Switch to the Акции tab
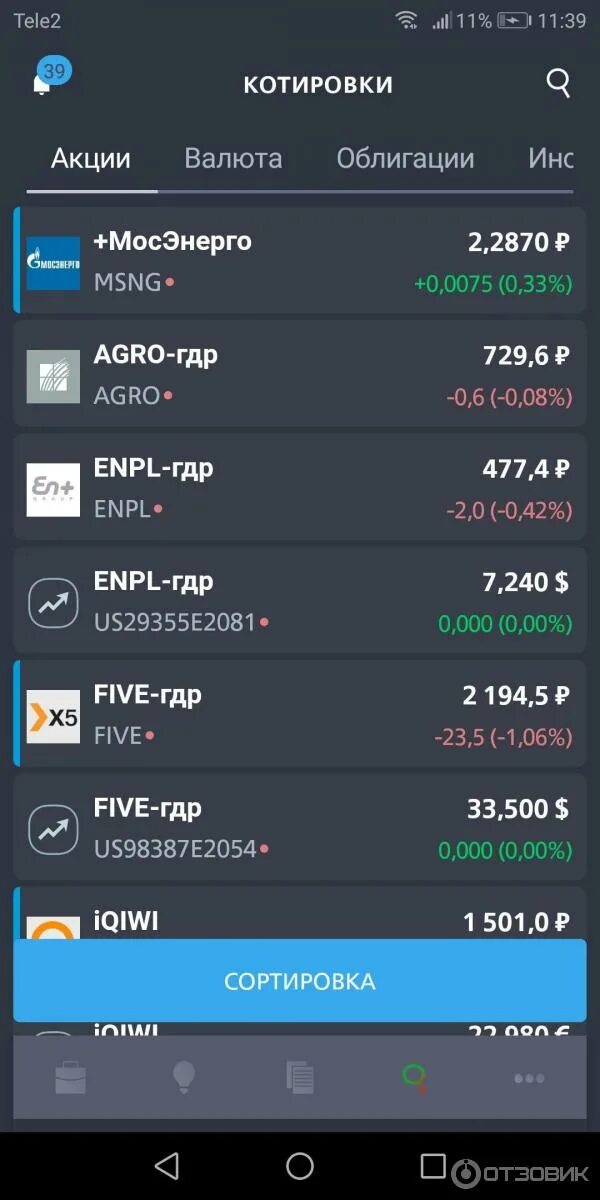 [91, 159]
